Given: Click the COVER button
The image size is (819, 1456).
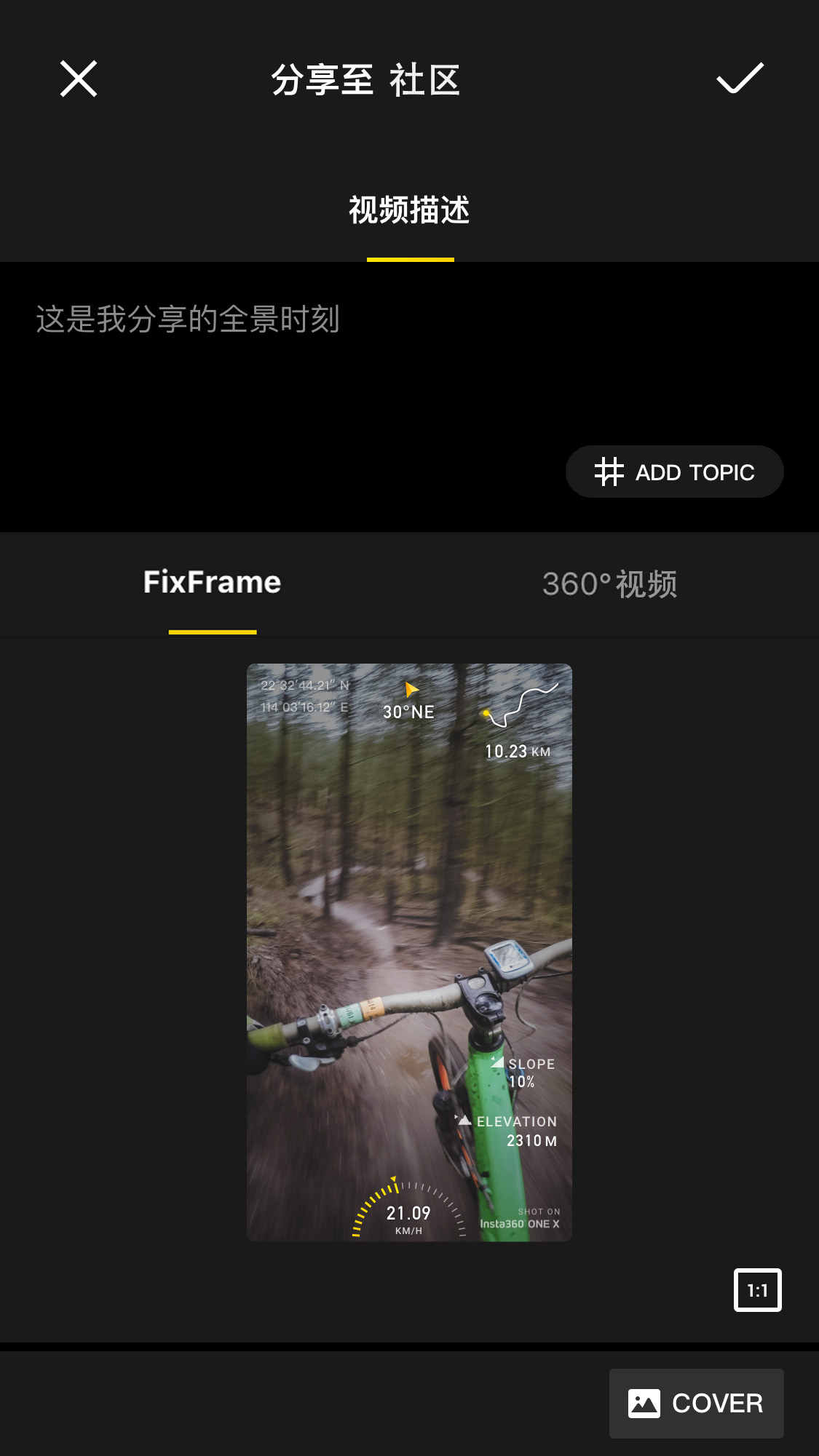Looking at the screenshot, I should tap(695, 1403).
